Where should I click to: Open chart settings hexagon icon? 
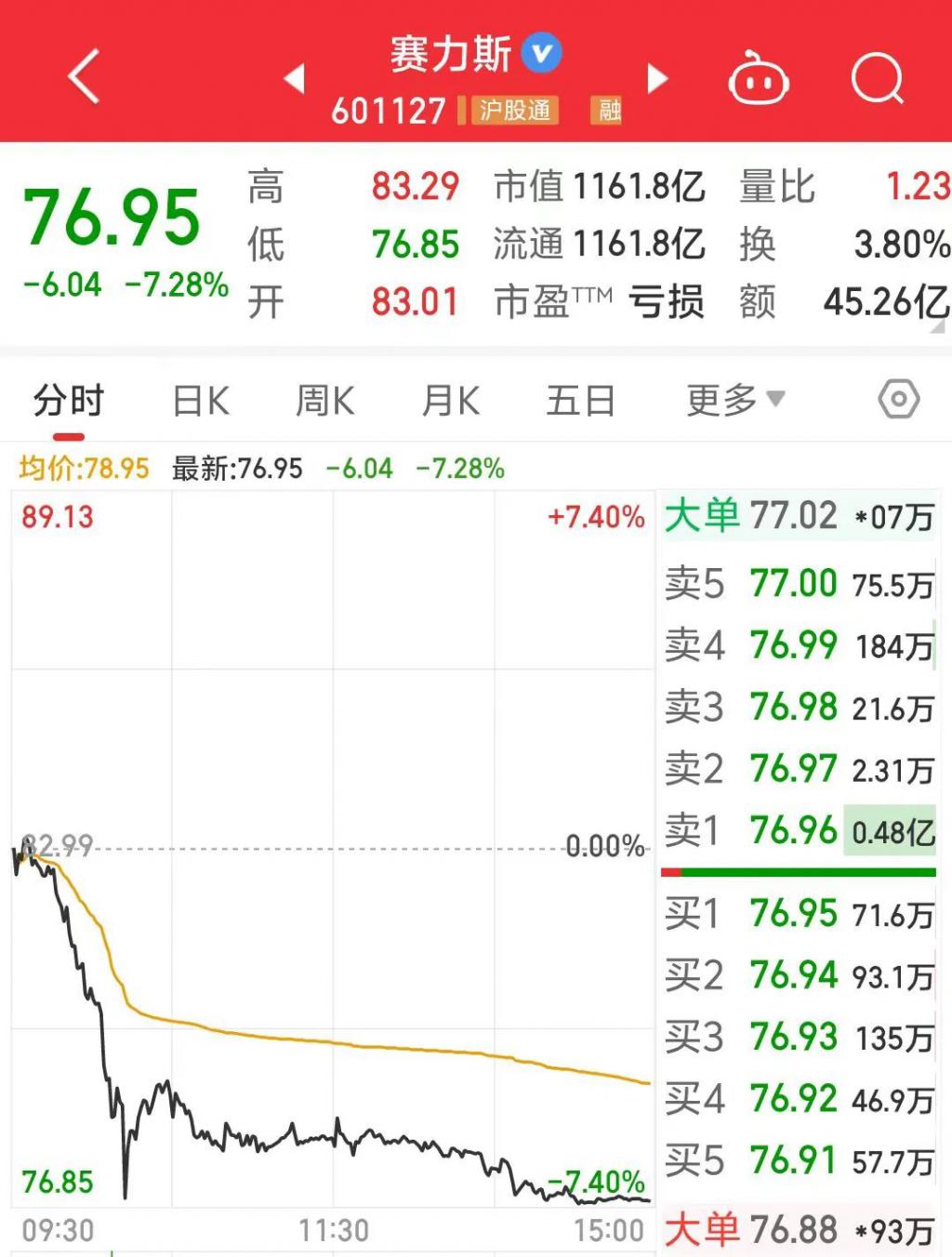point(898,401)
